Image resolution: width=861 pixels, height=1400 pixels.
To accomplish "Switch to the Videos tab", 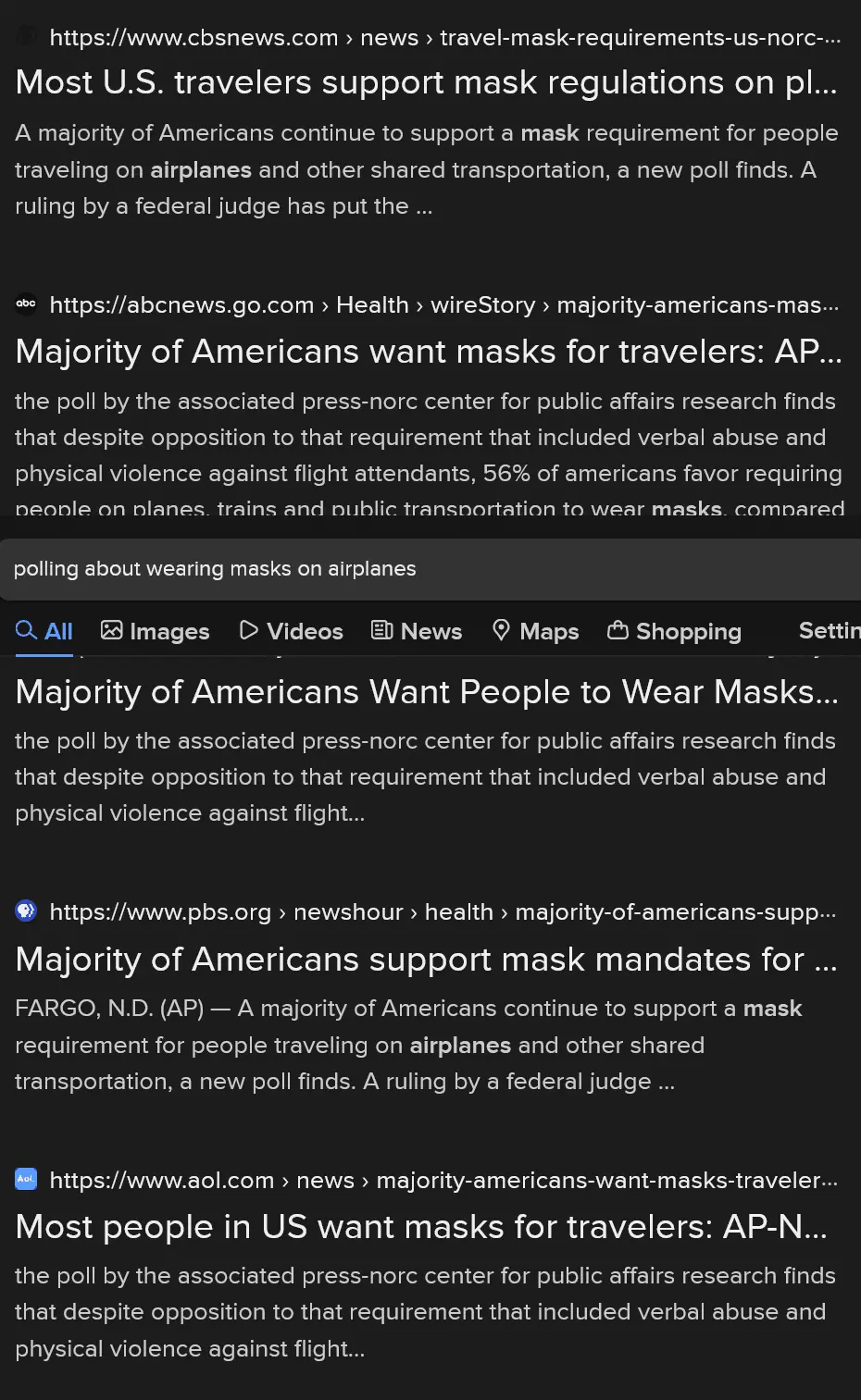I will (x=291, y=631).
